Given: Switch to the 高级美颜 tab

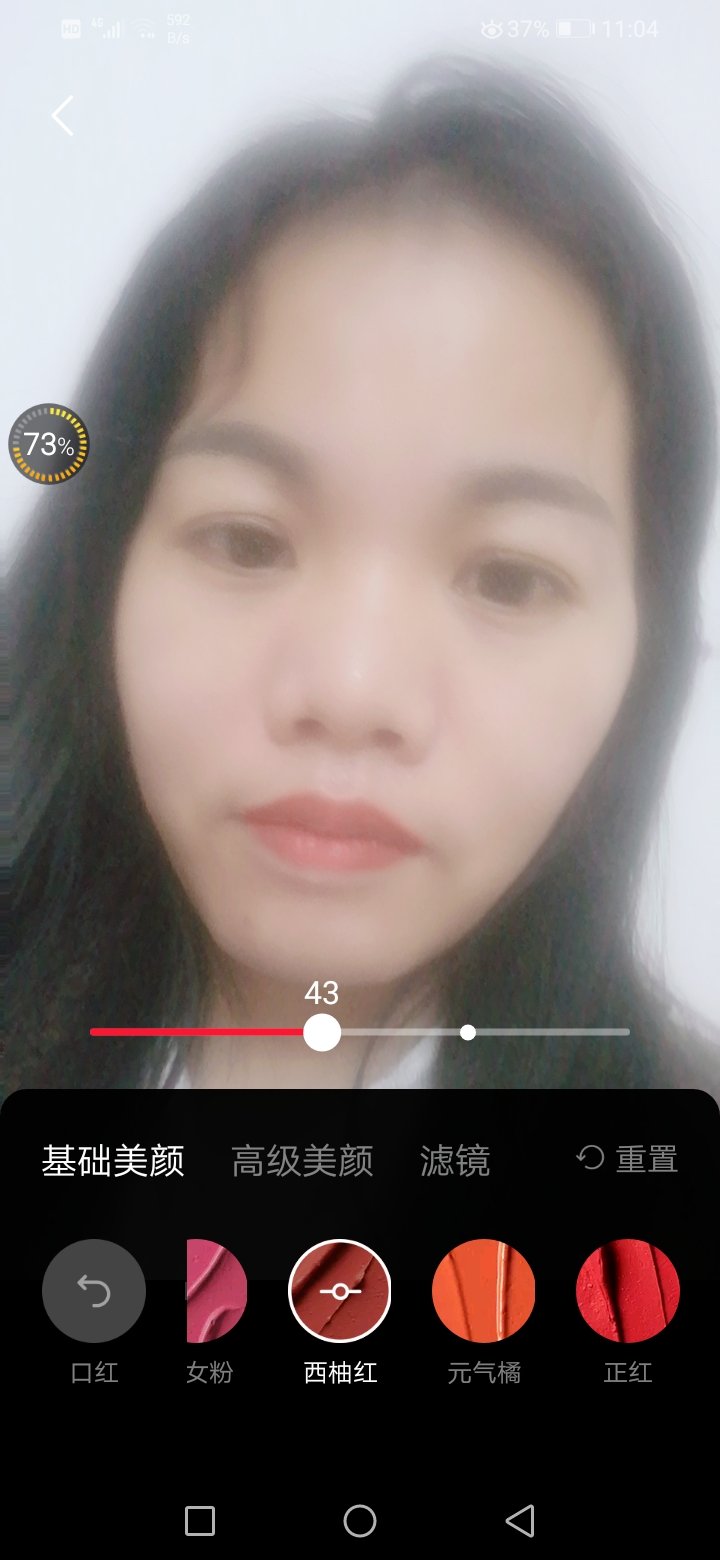Looking at the screenshot, I should point(302,1161).
